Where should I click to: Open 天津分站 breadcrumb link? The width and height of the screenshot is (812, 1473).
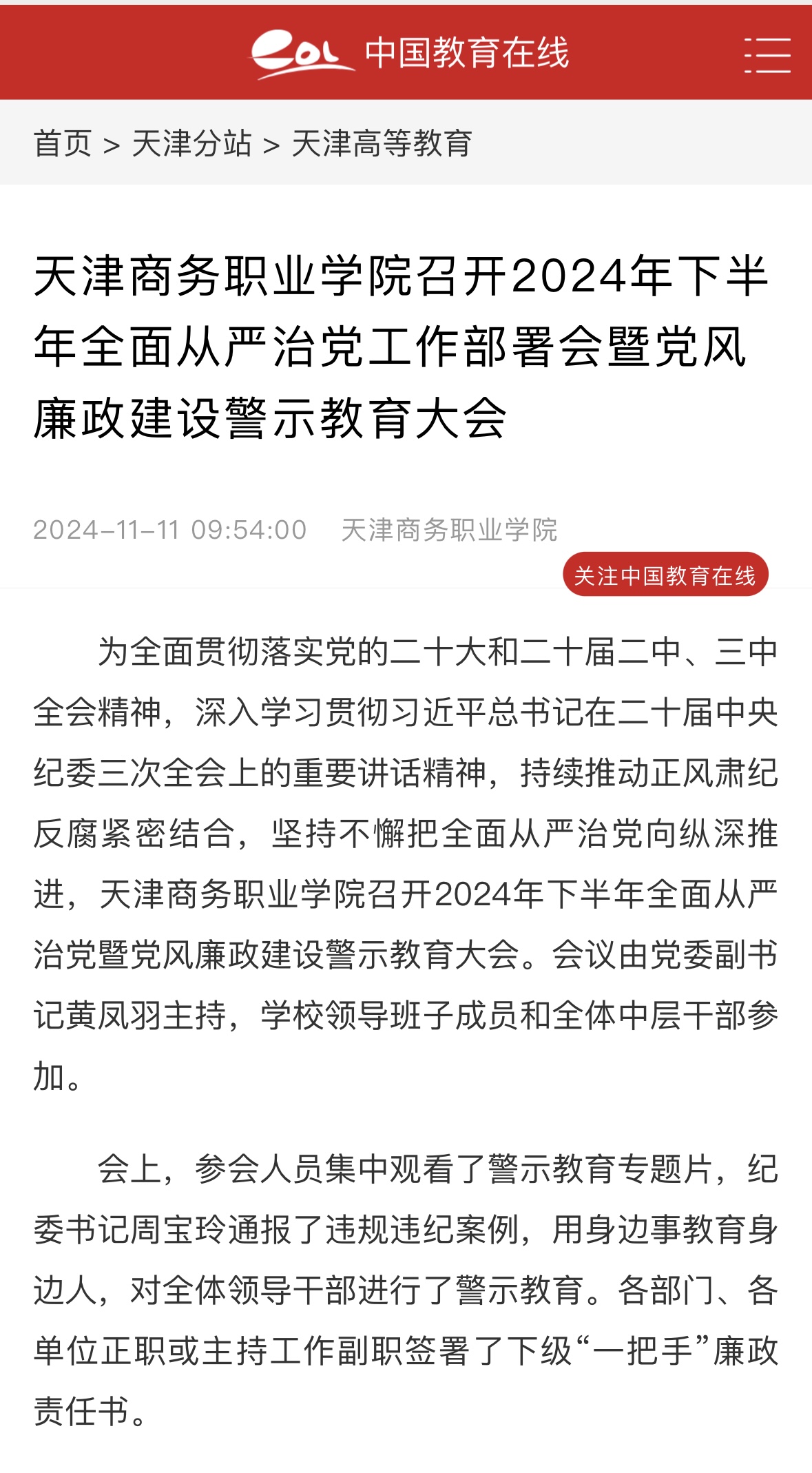tap(191, 143)
